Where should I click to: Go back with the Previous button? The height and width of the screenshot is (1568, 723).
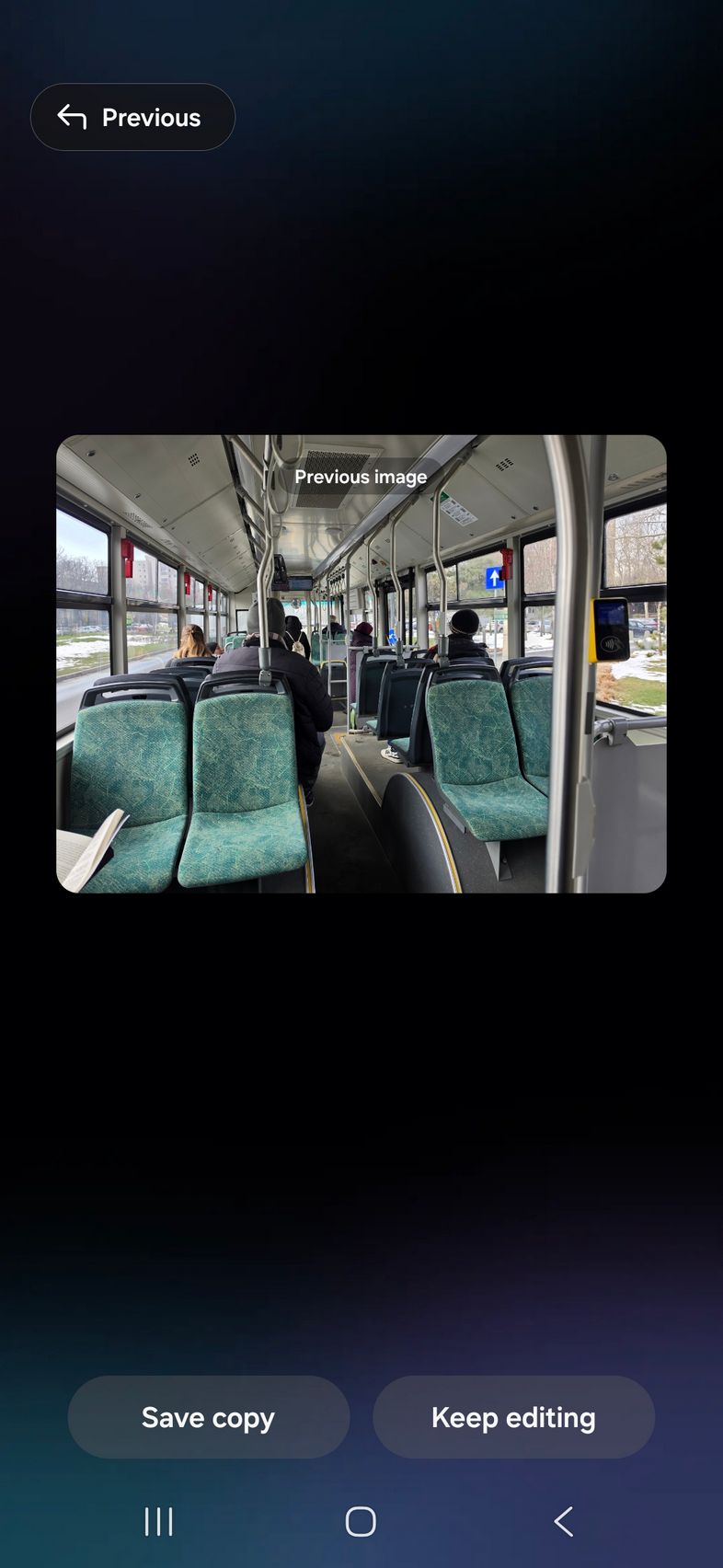pos(132,117)
